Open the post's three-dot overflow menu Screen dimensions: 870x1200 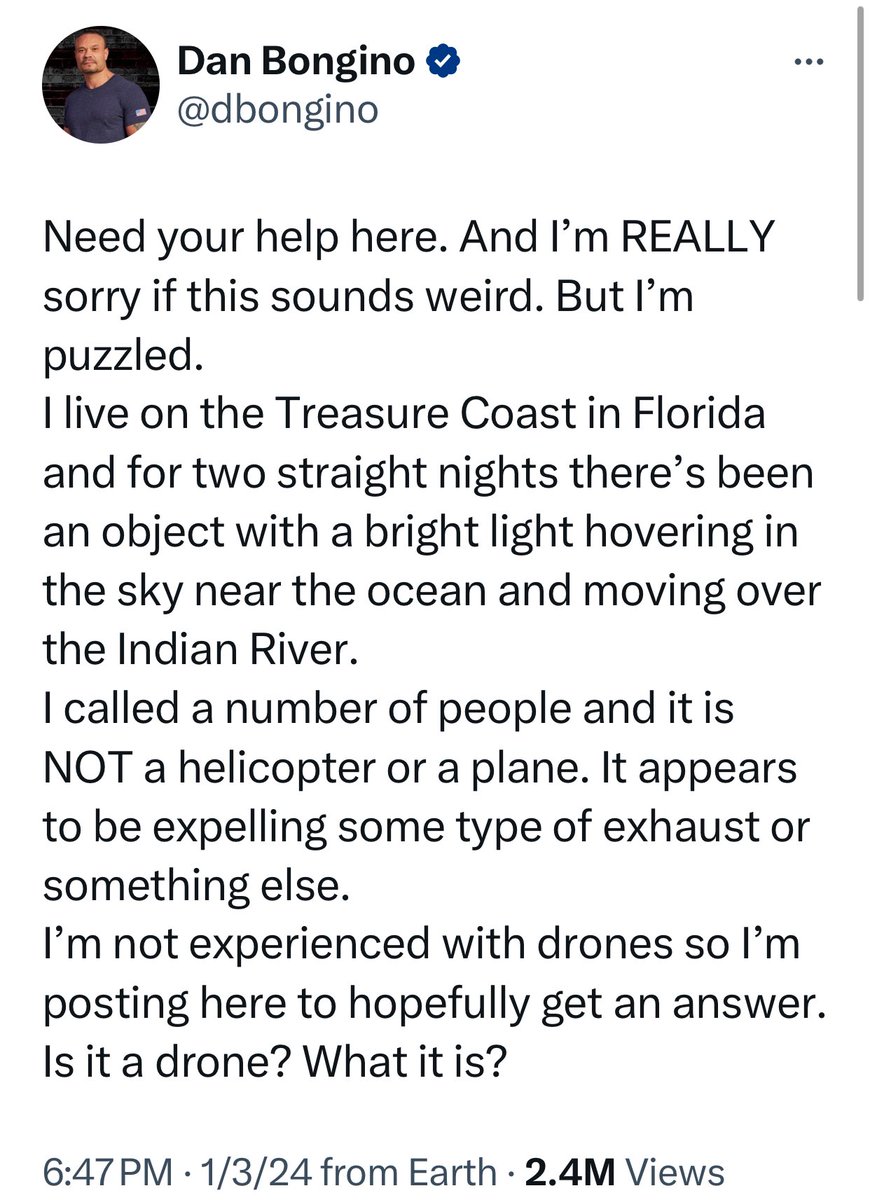pyautogui.click(x=806, y=62)
